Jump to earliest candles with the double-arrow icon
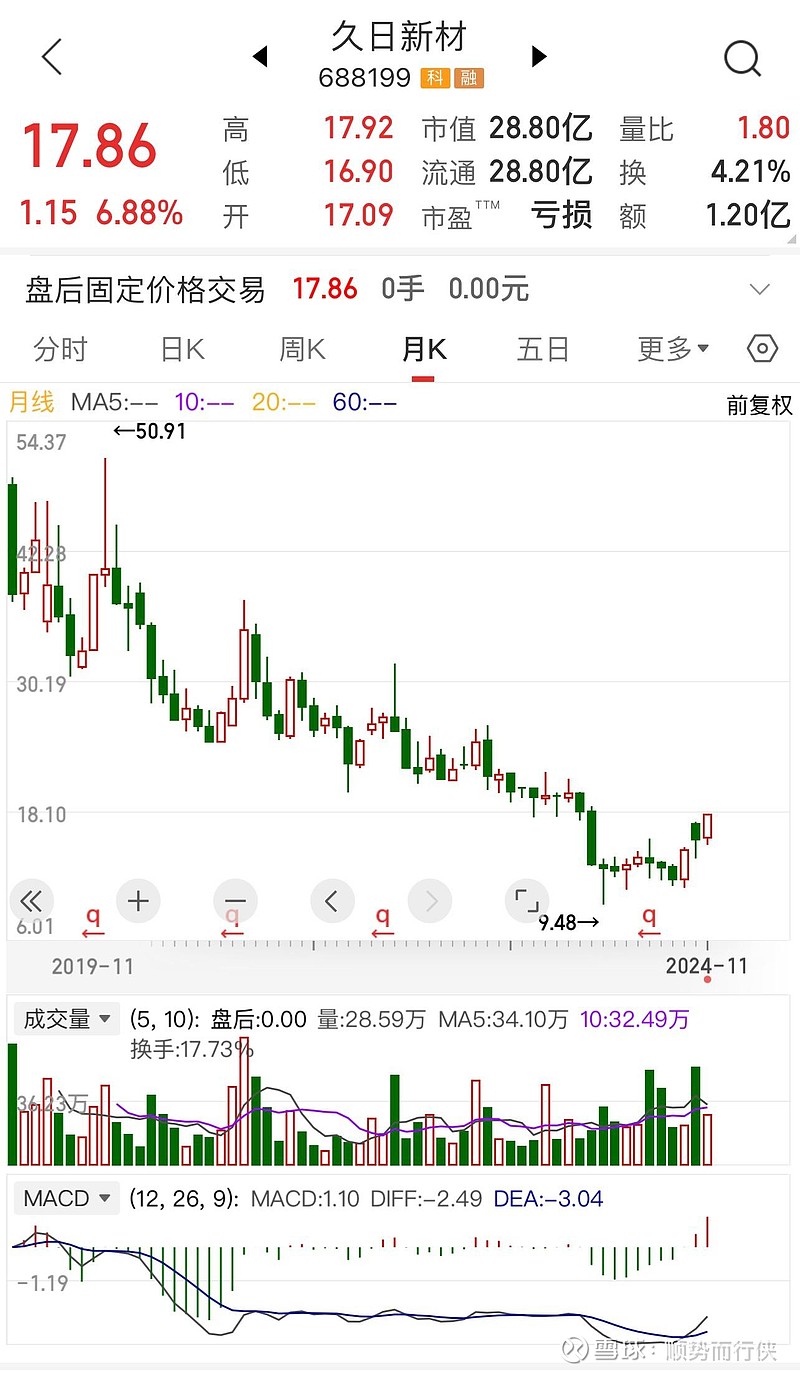The height and width of the screenshot is (1375, 800). click(31, 901)
